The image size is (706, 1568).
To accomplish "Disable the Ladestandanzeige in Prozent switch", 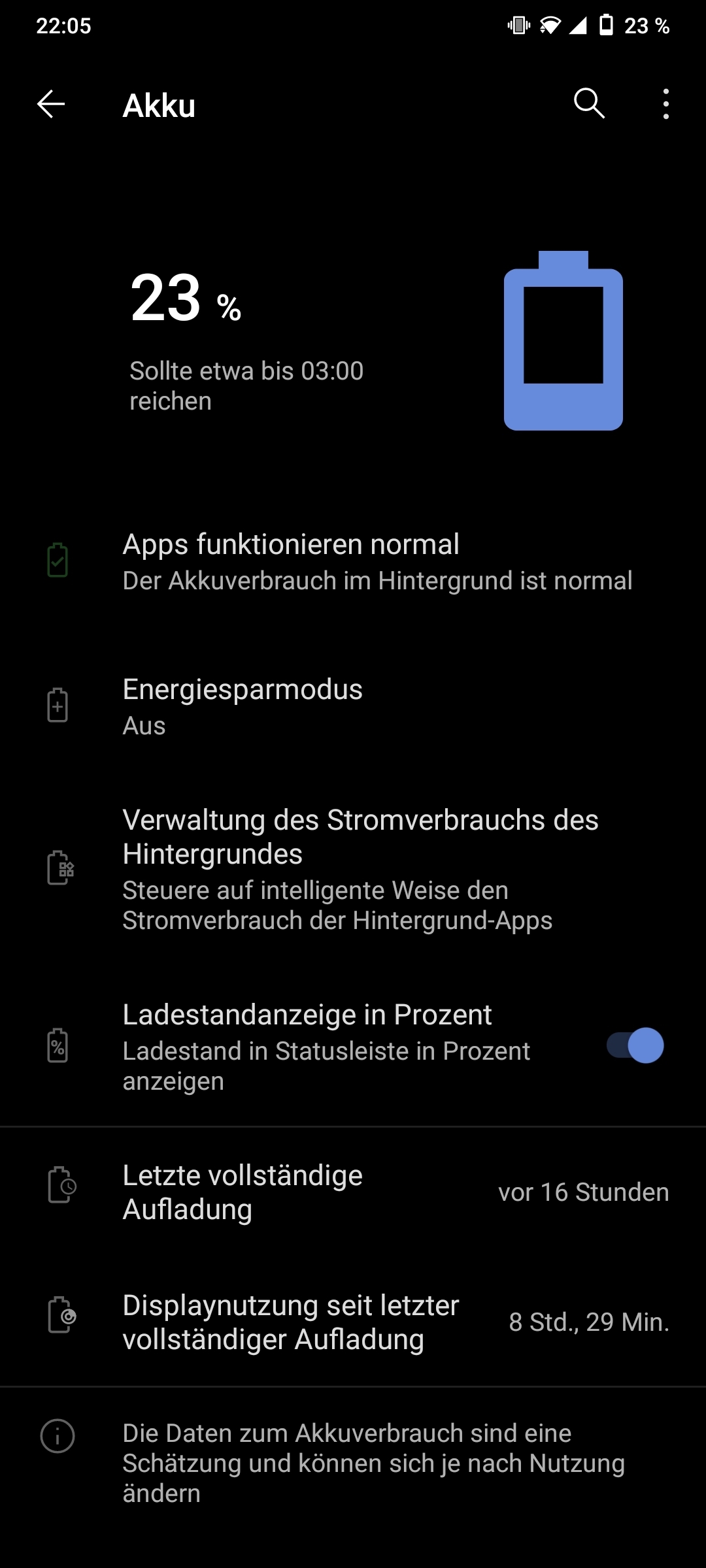I will pyautogui.click(x=635, y=1046).
